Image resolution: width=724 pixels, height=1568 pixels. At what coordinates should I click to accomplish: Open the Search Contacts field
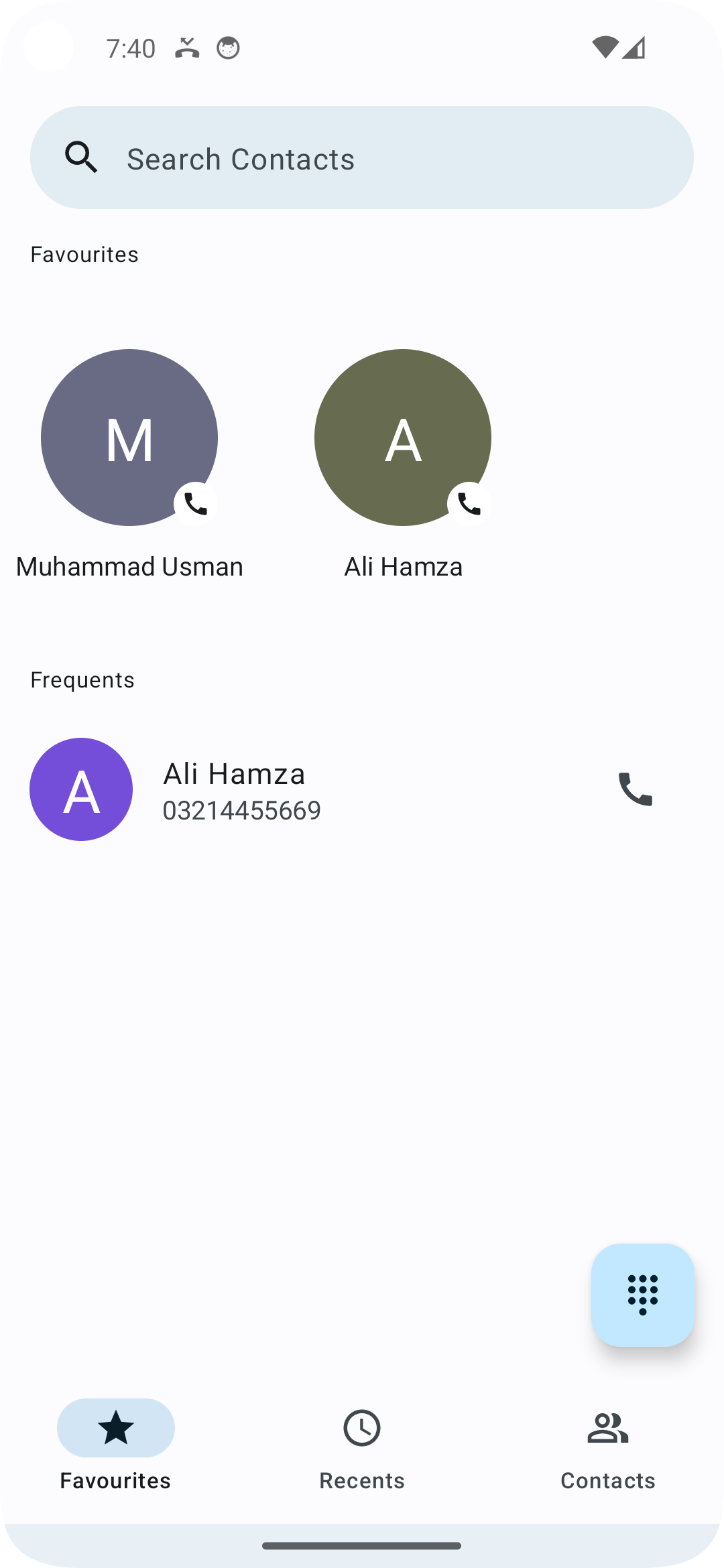tap(362, 158)
